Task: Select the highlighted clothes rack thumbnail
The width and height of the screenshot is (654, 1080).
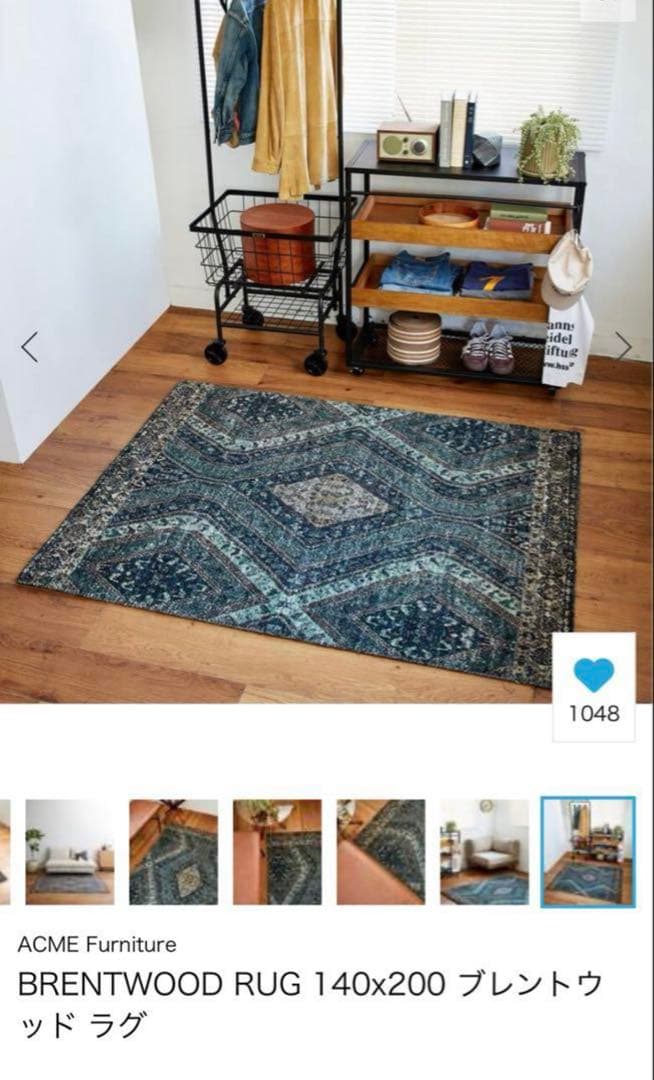Action: [x=588, y=851]
